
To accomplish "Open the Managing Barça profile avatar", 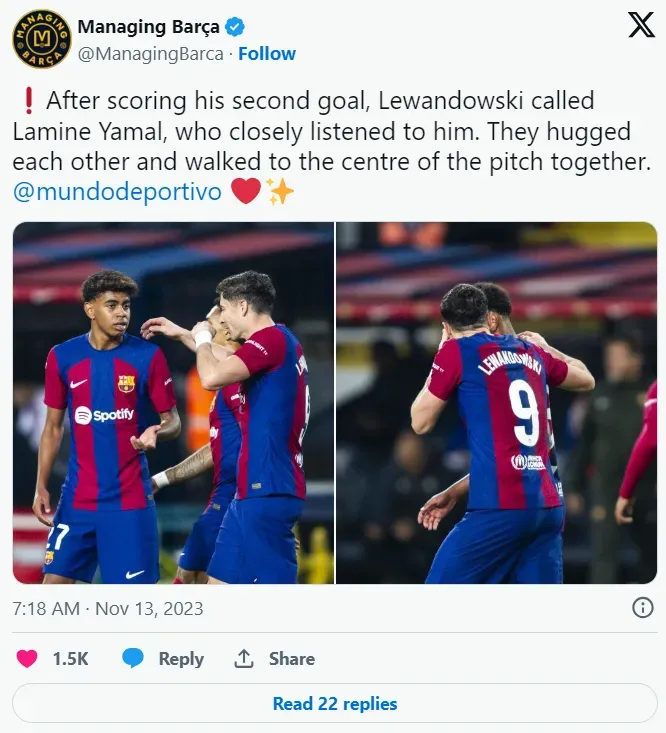I will 42,38.
